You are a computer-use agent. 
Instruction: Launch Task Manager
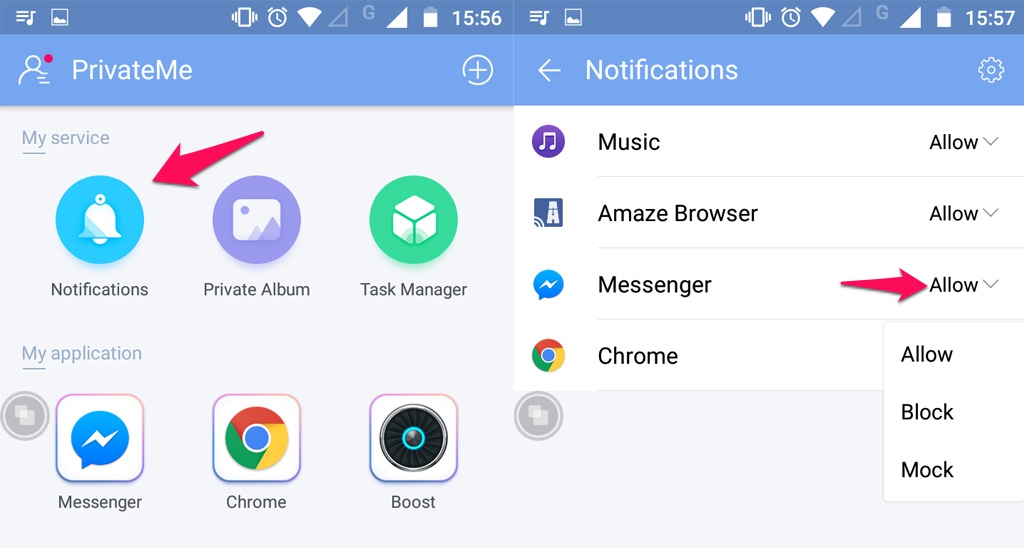coord(413,221)
